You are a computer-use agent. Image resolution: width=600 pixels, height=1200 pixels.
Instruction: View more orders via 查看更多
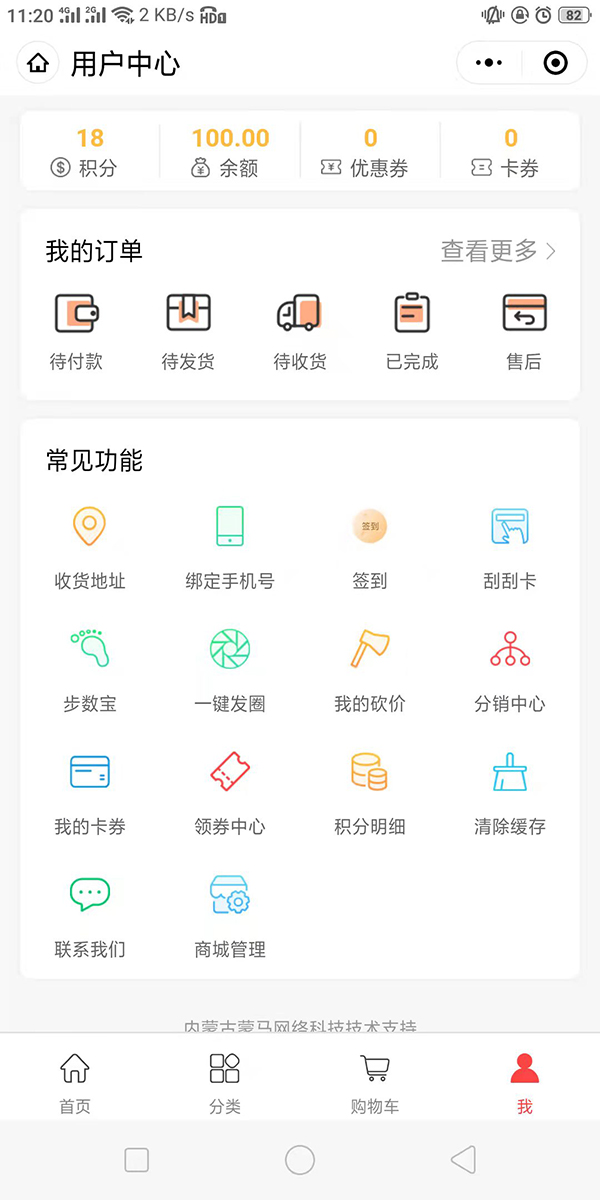[x=498, y=251]
